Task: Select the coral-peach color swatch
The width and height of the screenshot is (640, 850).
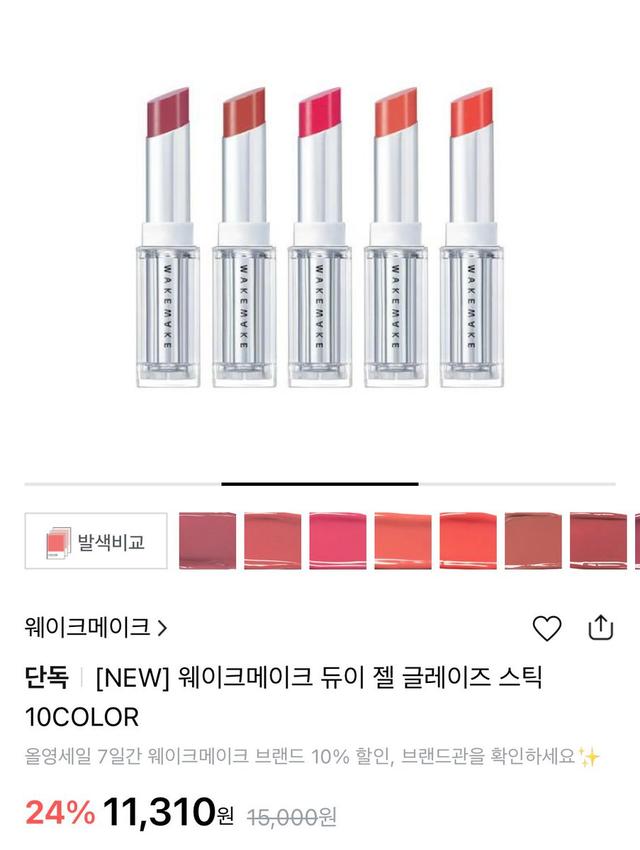Action: [402, 541]
